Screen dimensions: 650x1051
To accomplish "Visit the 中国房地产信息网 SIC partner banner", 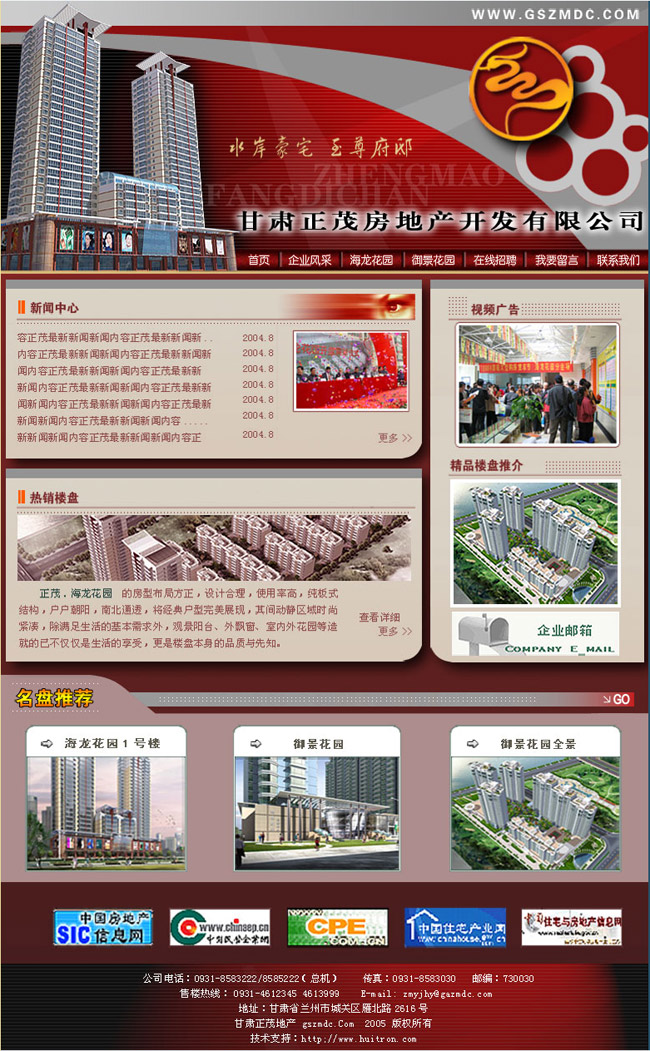I will click(x=102, y=927).
